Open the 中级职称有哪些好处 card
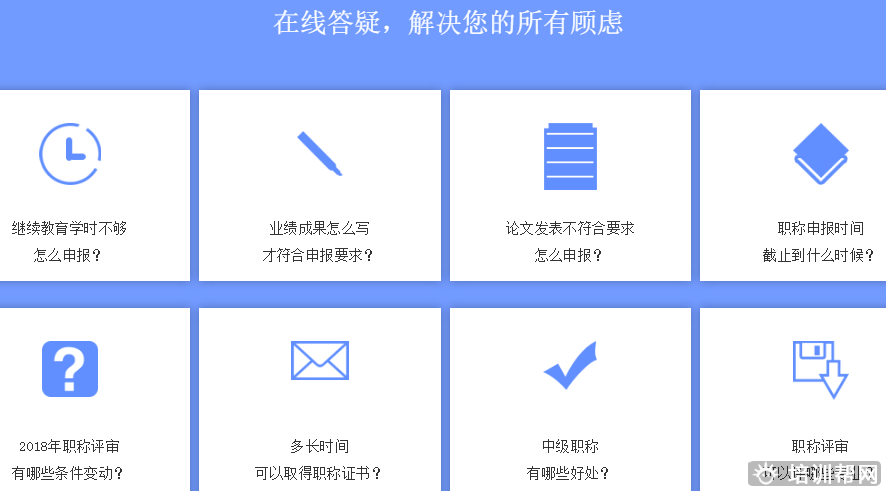Image resolution: width=886 pixels, height=491 pixels. tap(569, 400)
